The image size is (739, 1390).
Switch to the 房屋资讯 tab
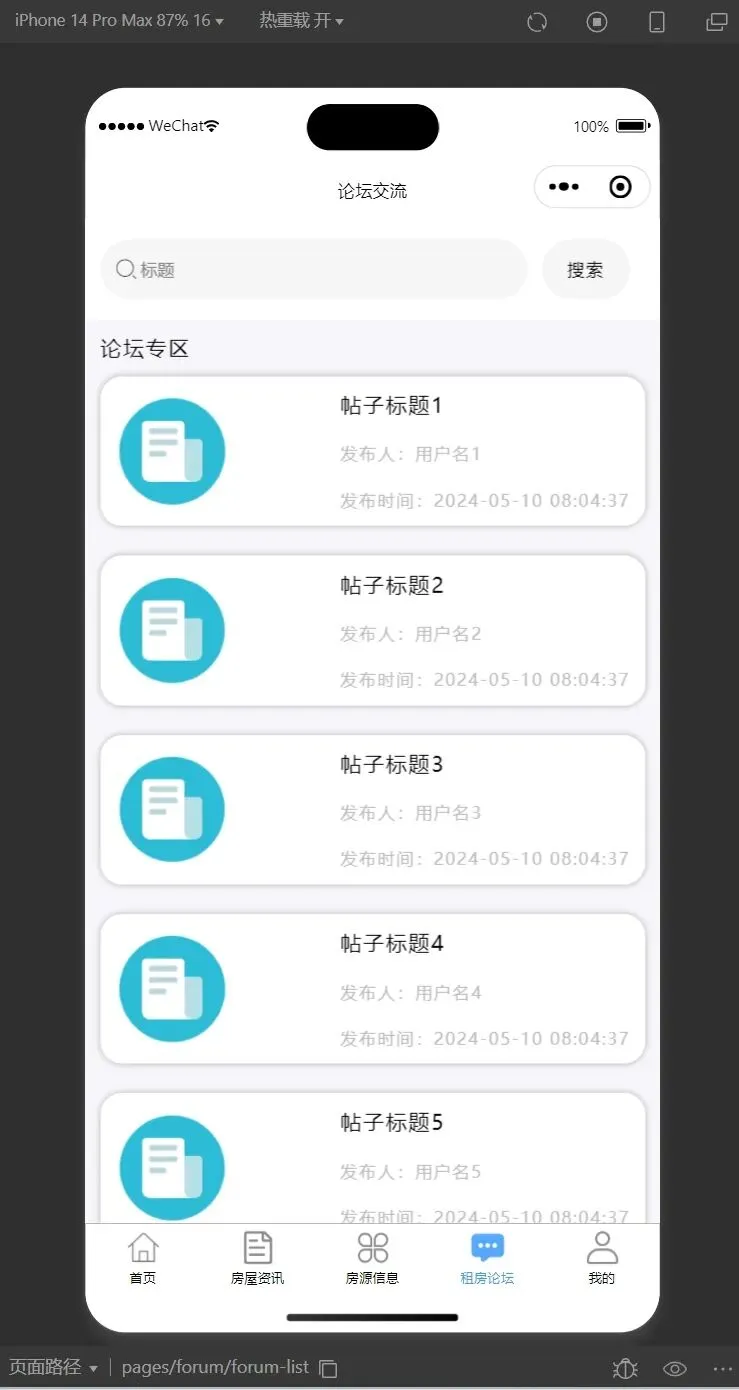[258, 1259]
